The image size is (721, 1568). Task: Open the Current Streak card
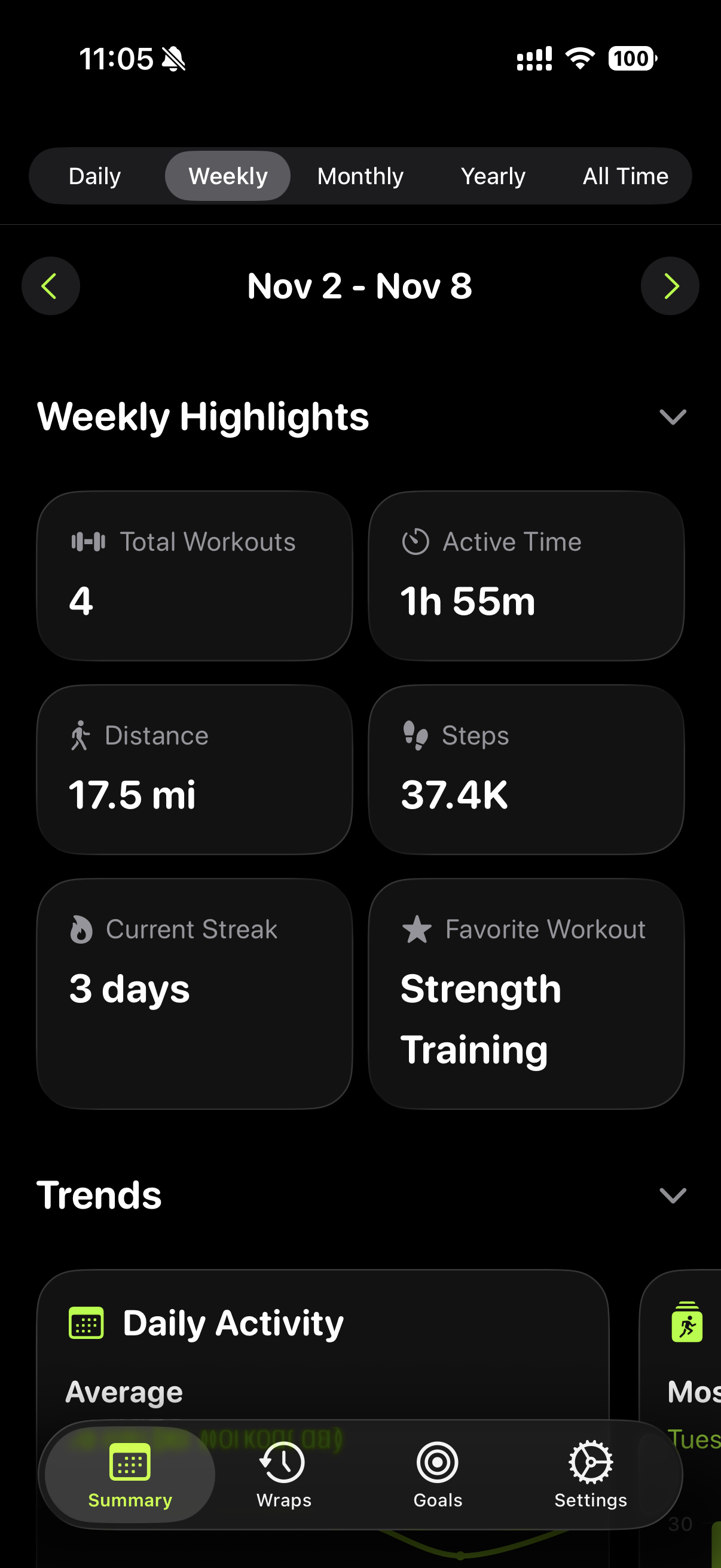tap(195, 993)
